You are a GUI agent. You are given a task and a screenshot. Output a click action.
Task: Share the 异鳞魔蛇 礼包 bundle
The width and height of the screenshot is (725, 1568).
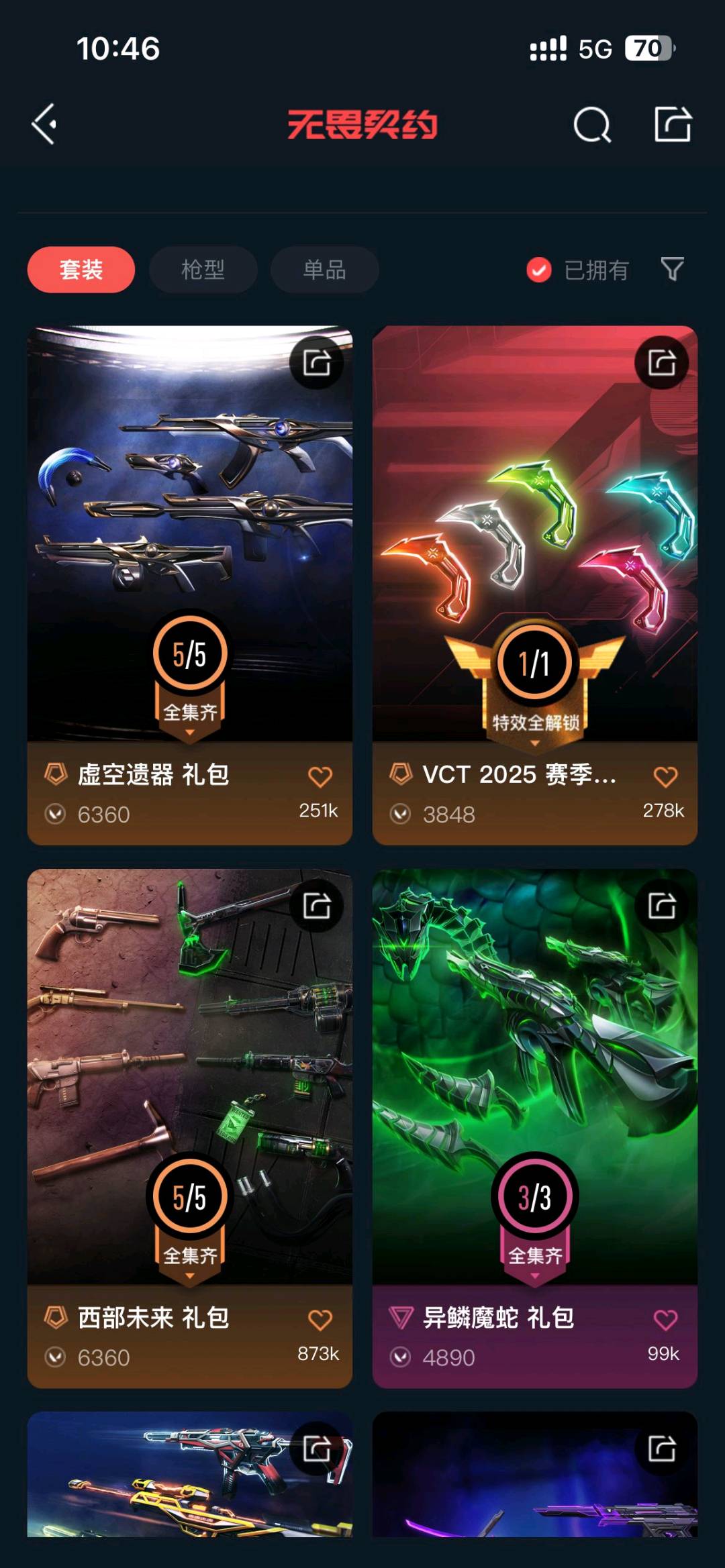pyautogui.click(x=662, y=906)
